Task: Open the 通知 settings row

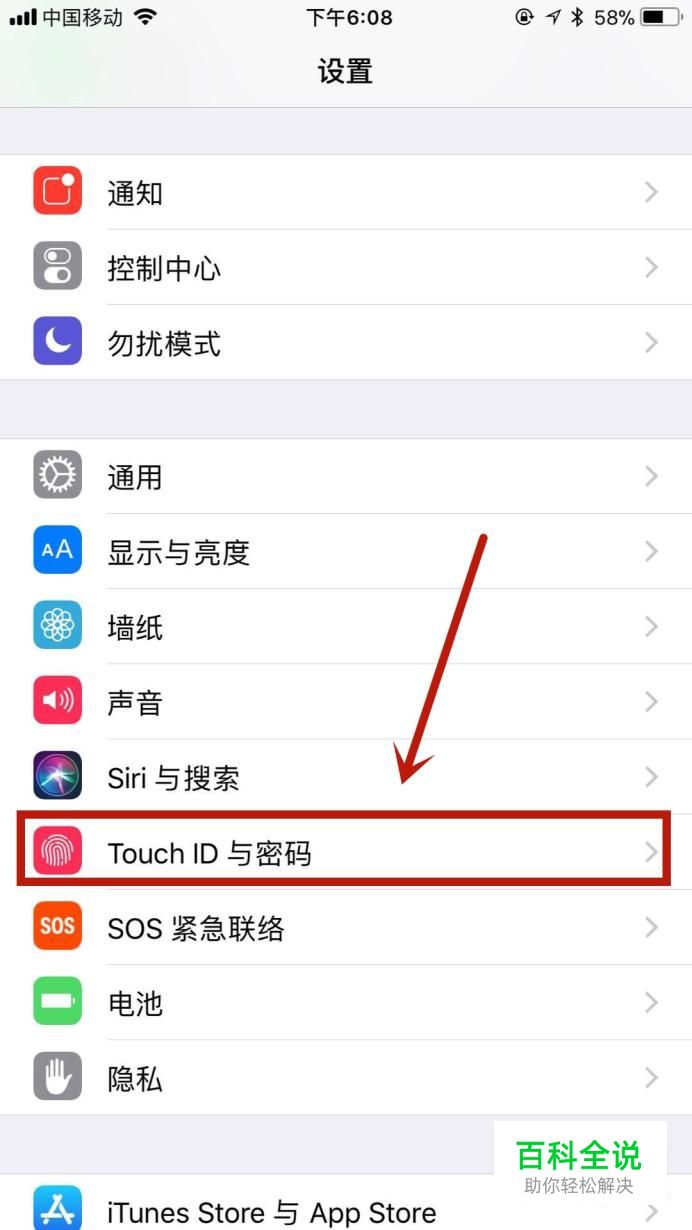Action: [x=346, y=192]
